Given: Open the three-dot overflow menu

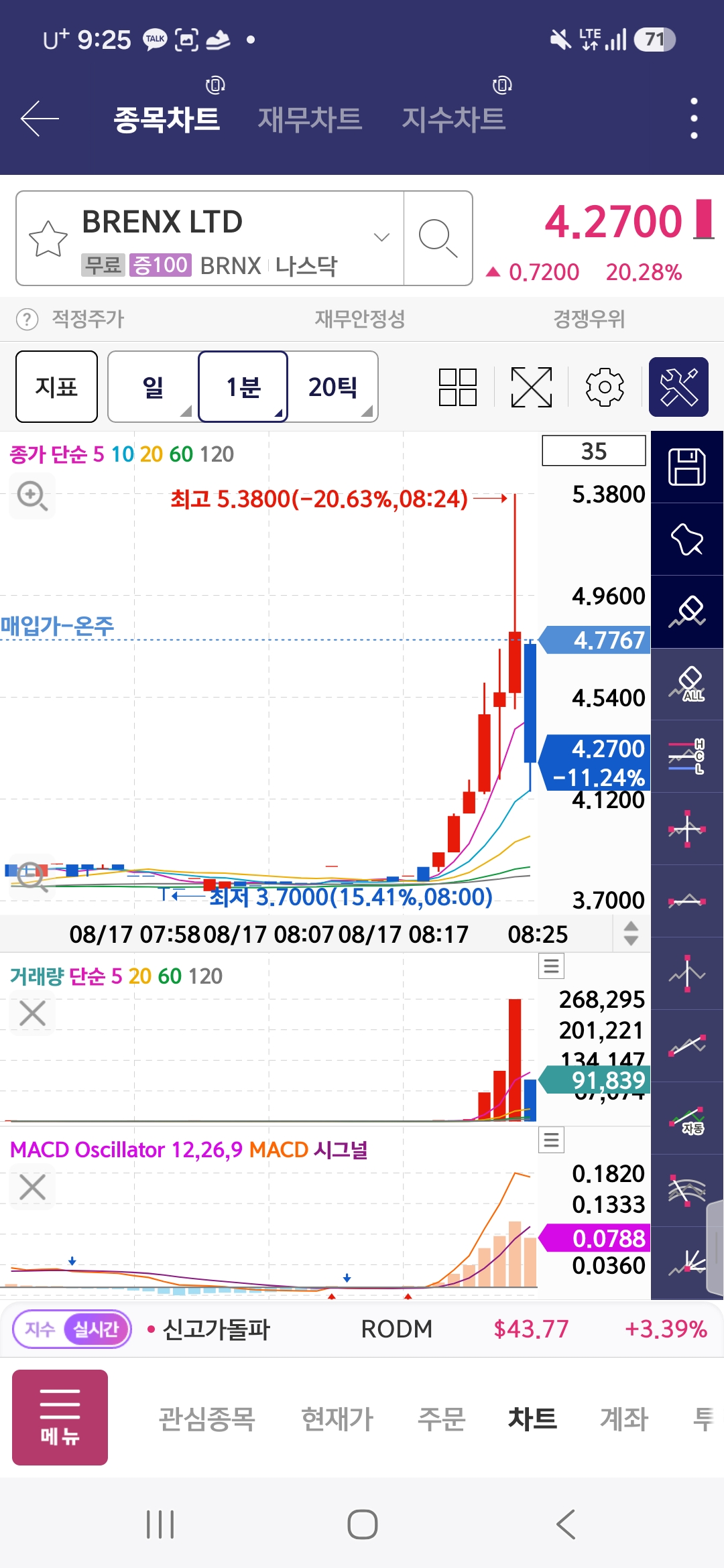Looking at the screenshot, I should tap(694, 119).
